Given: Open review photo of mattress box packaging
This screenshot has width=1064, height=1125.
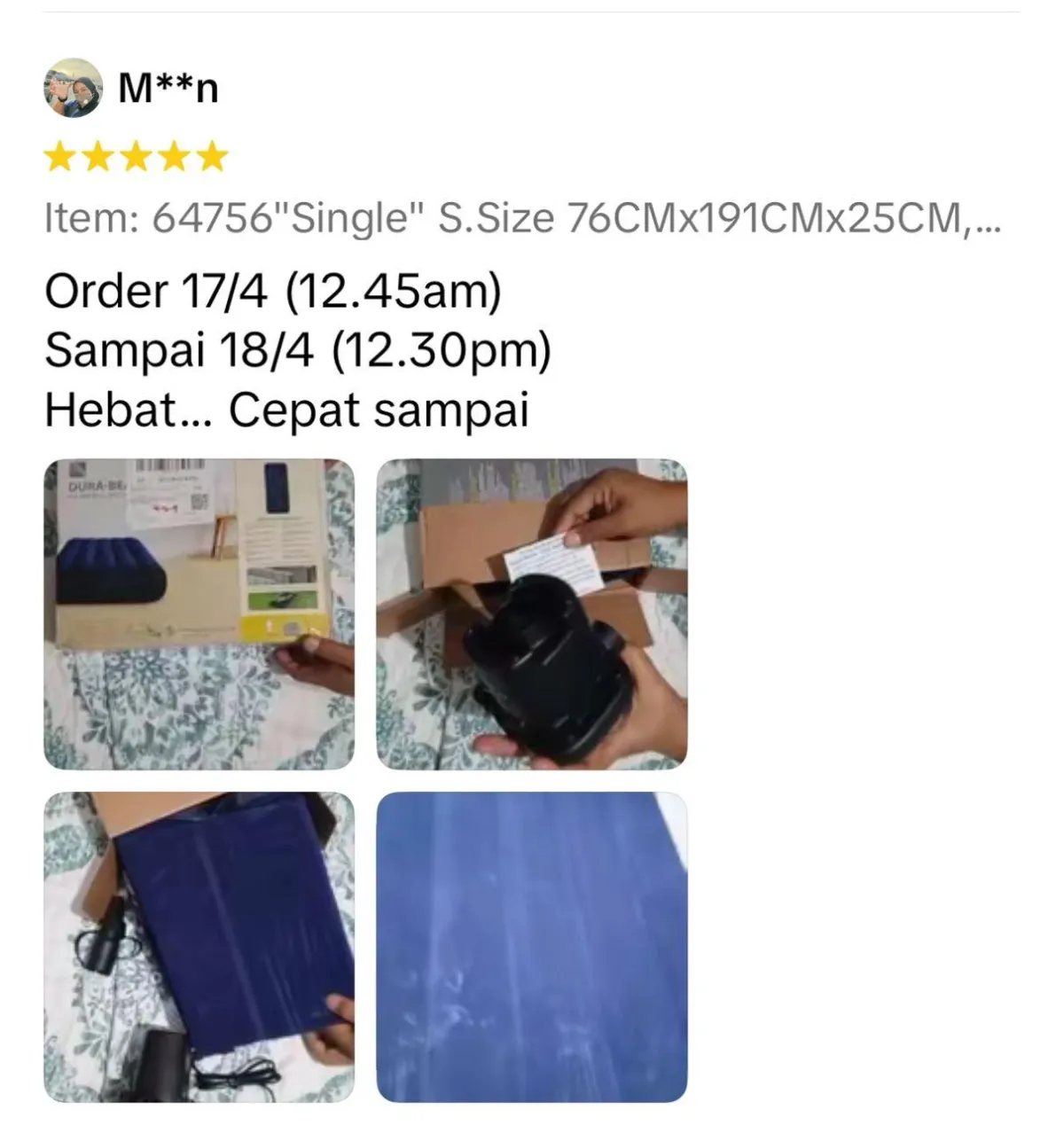Looking at the screenshot, I should [x=199, y=613].
